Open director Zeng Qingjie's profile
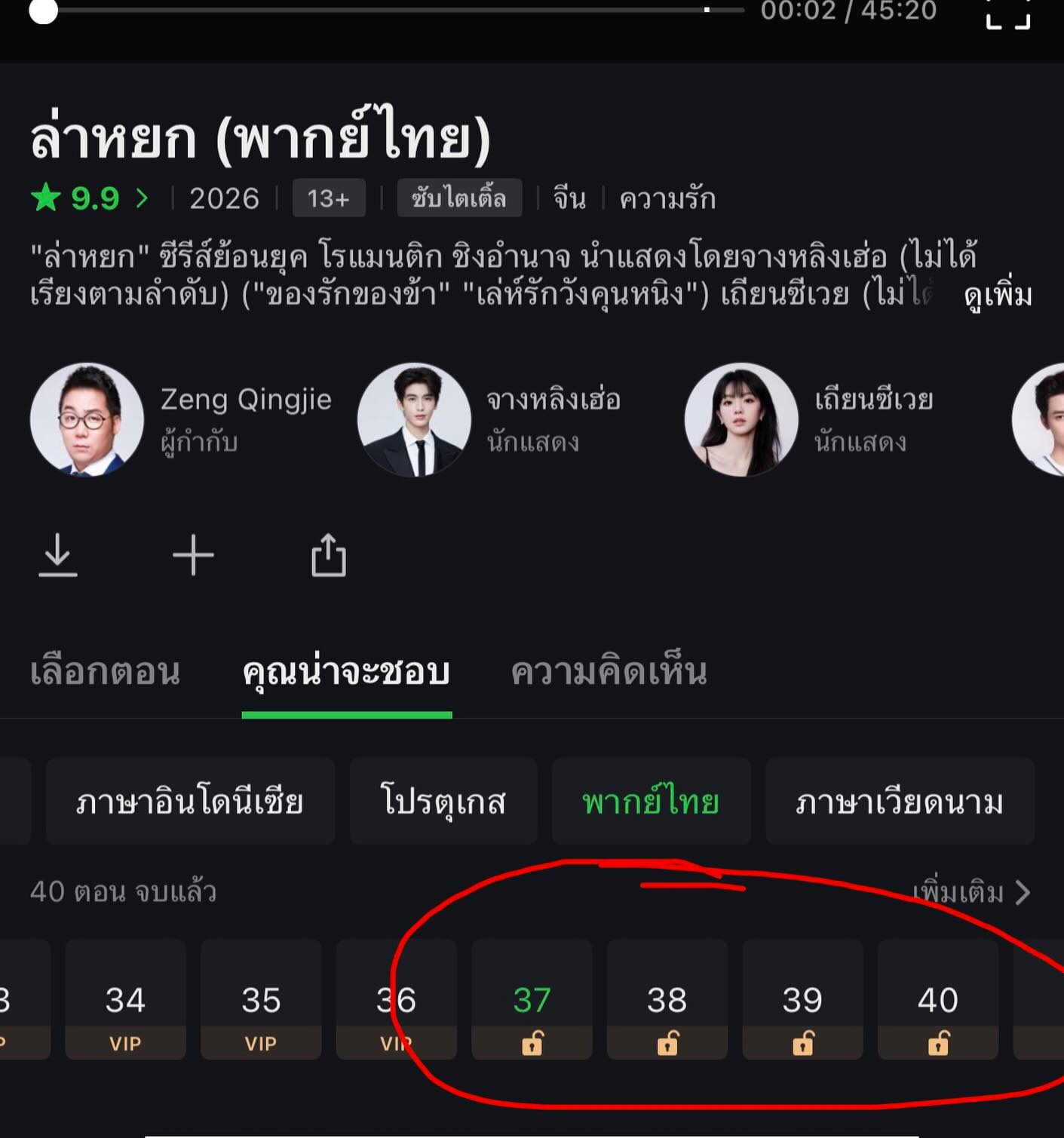This screenshot has height=1138, width=1064. 87,419
